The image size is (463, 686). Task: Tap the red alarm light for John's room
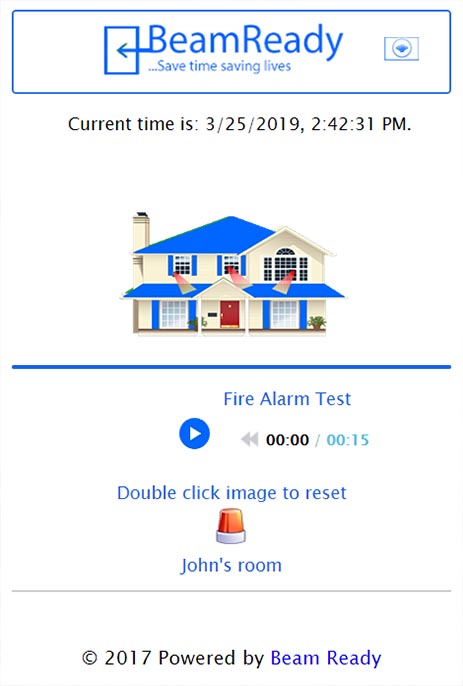[231, 526]
